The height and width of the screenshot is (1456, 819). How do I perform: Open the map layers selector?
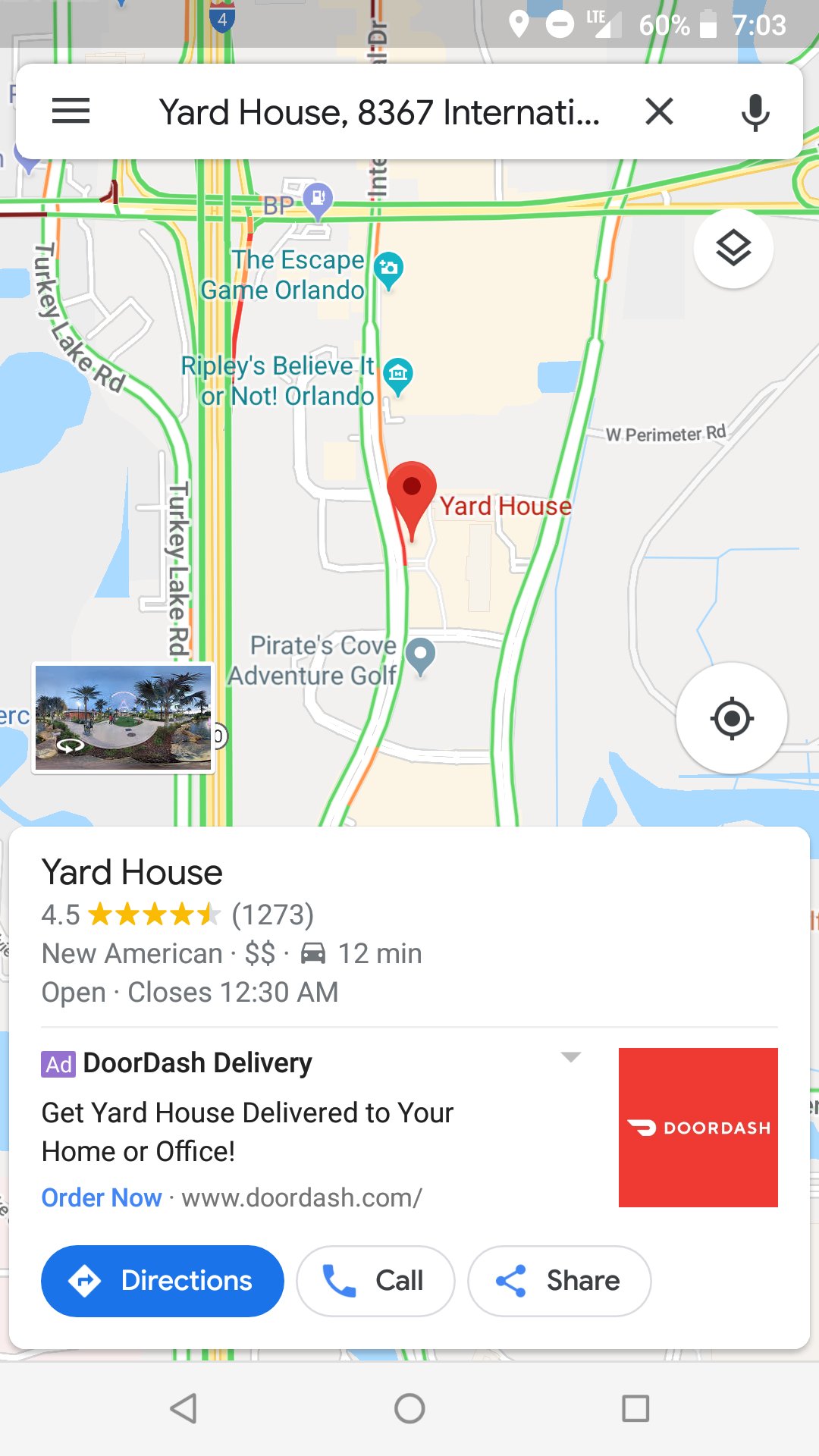(733, 249)
